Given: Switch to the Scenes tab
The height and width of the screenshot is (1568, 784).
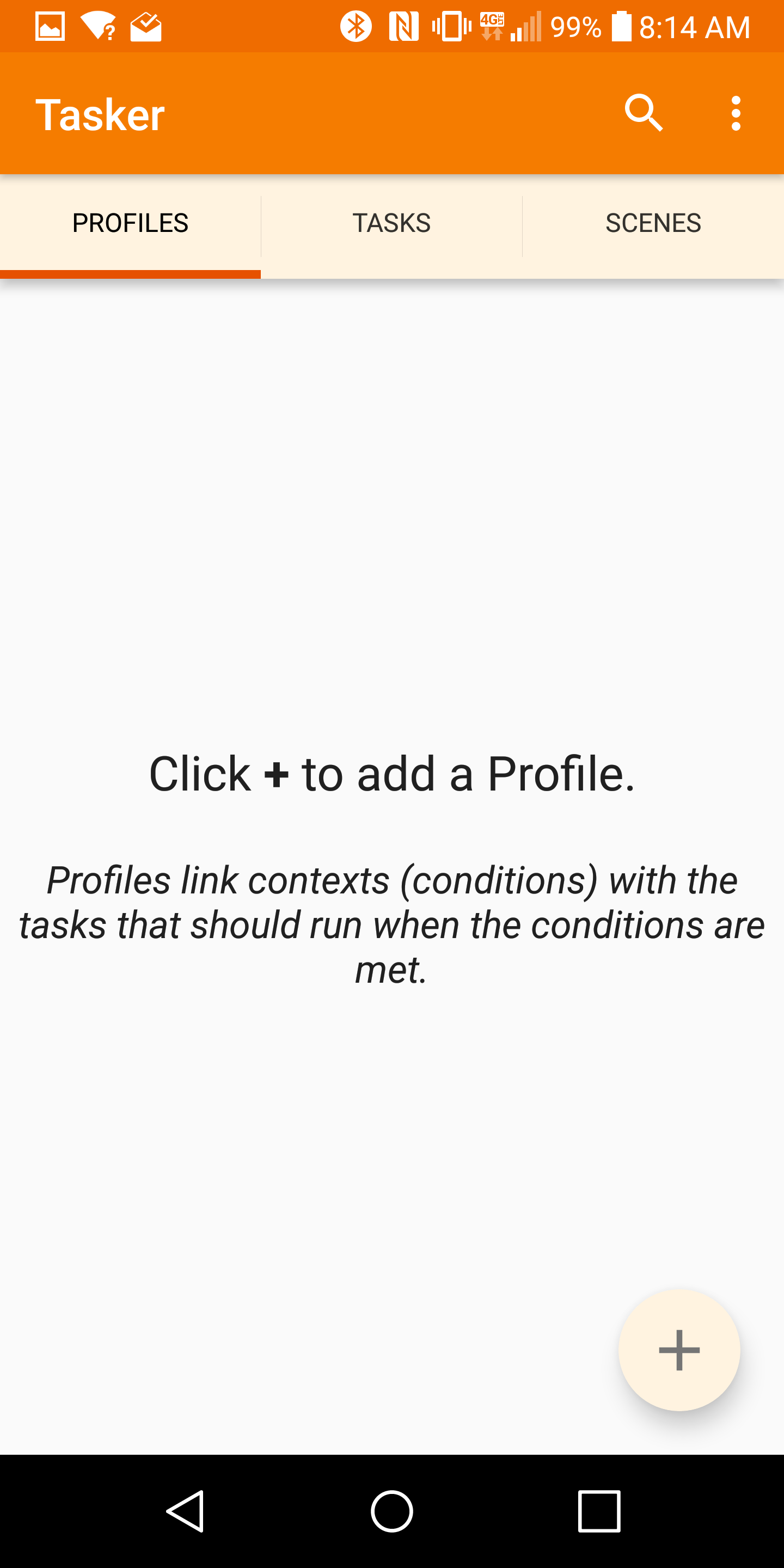Looking at the screenshot, I should pos(653,223).
